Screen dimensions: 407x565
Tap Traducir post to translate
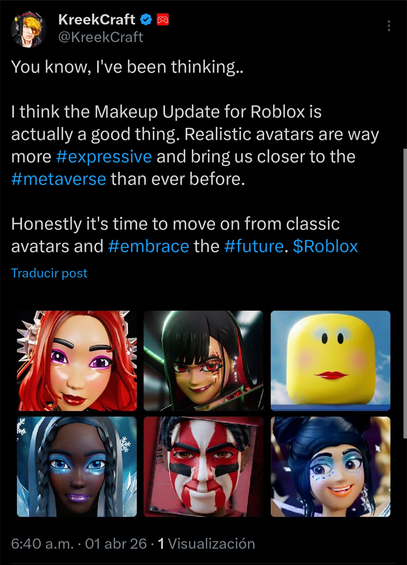(x=49, y=273)
